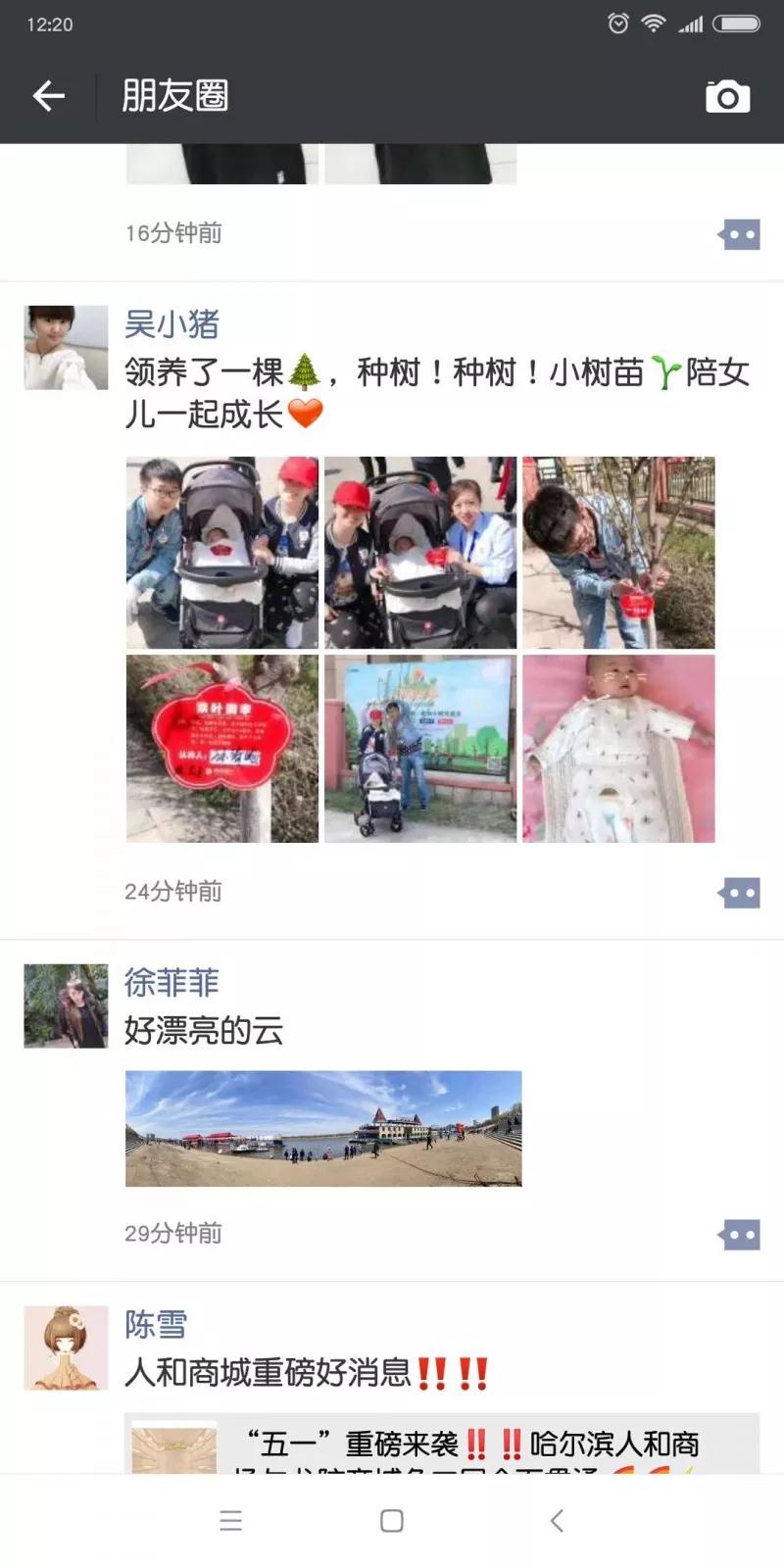Go back from 朋友圈

pos(48,95)
